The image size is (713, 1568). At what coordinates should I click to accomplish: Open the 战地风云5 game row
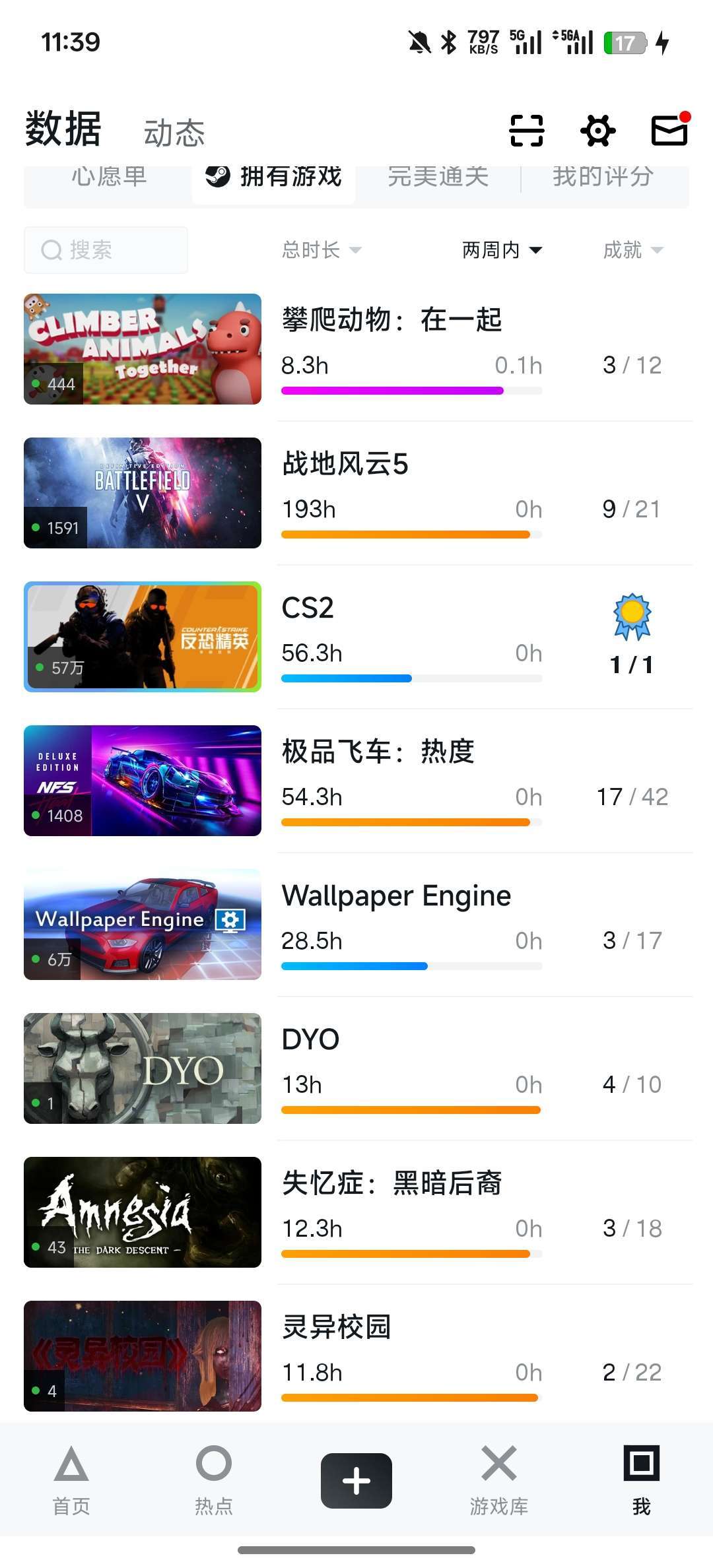click(x=345, y=464)
